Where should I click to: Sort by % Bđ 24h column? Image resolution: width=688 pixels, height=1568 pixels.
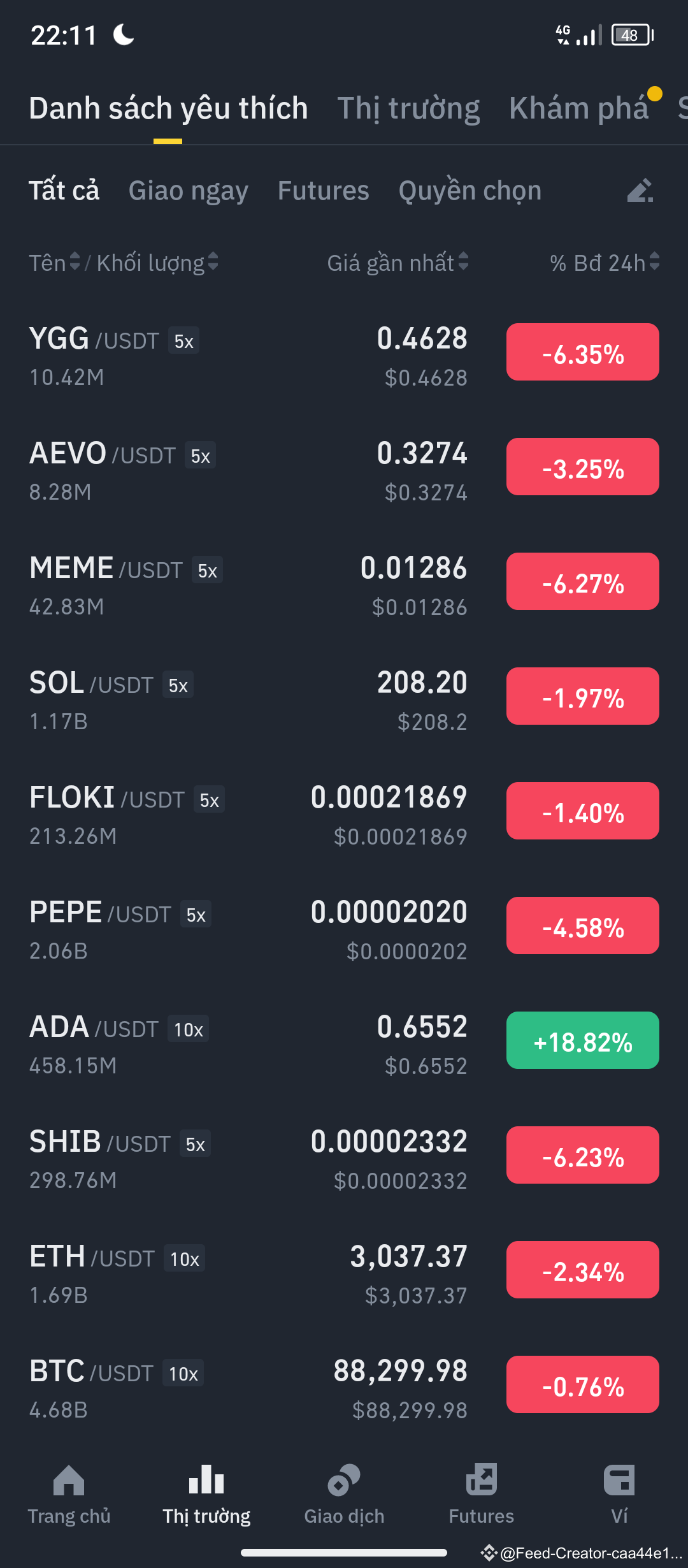[x=601, y=263]
